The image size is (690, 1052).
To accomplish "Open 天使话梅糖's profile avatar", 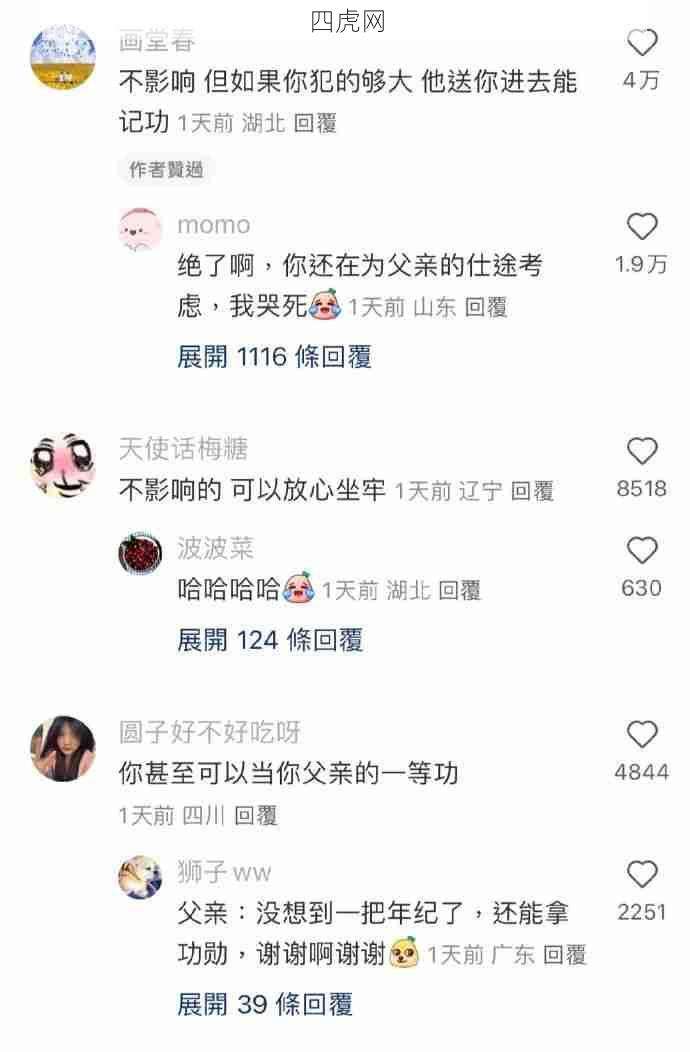I will tap(63, 466).
